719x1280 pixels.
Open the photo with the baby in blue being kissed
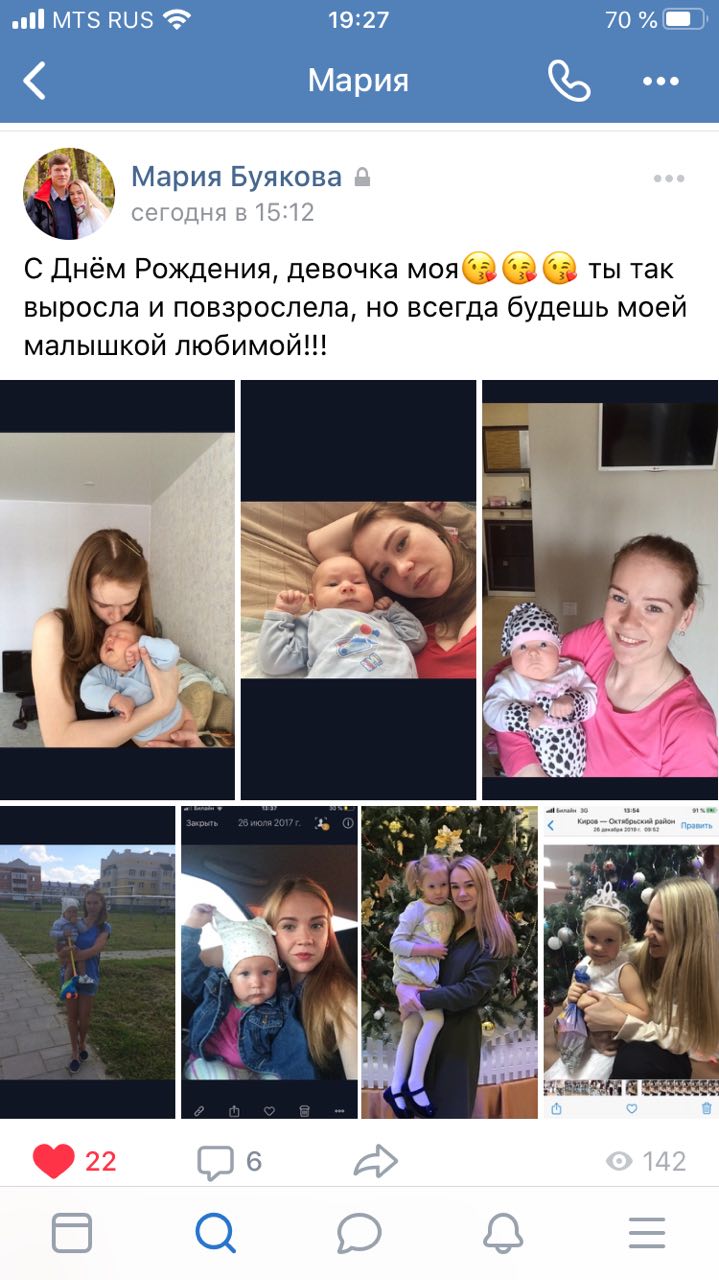point(117,590)
